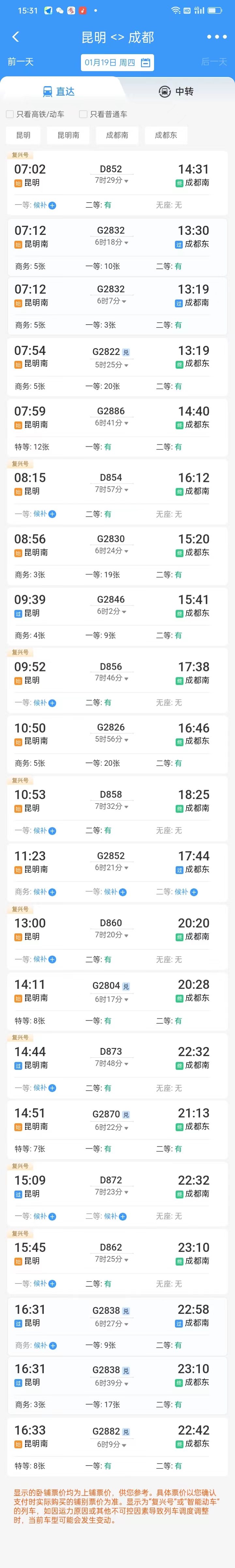
Task: Open the three-dot more options menu
Action: (216, 37)
